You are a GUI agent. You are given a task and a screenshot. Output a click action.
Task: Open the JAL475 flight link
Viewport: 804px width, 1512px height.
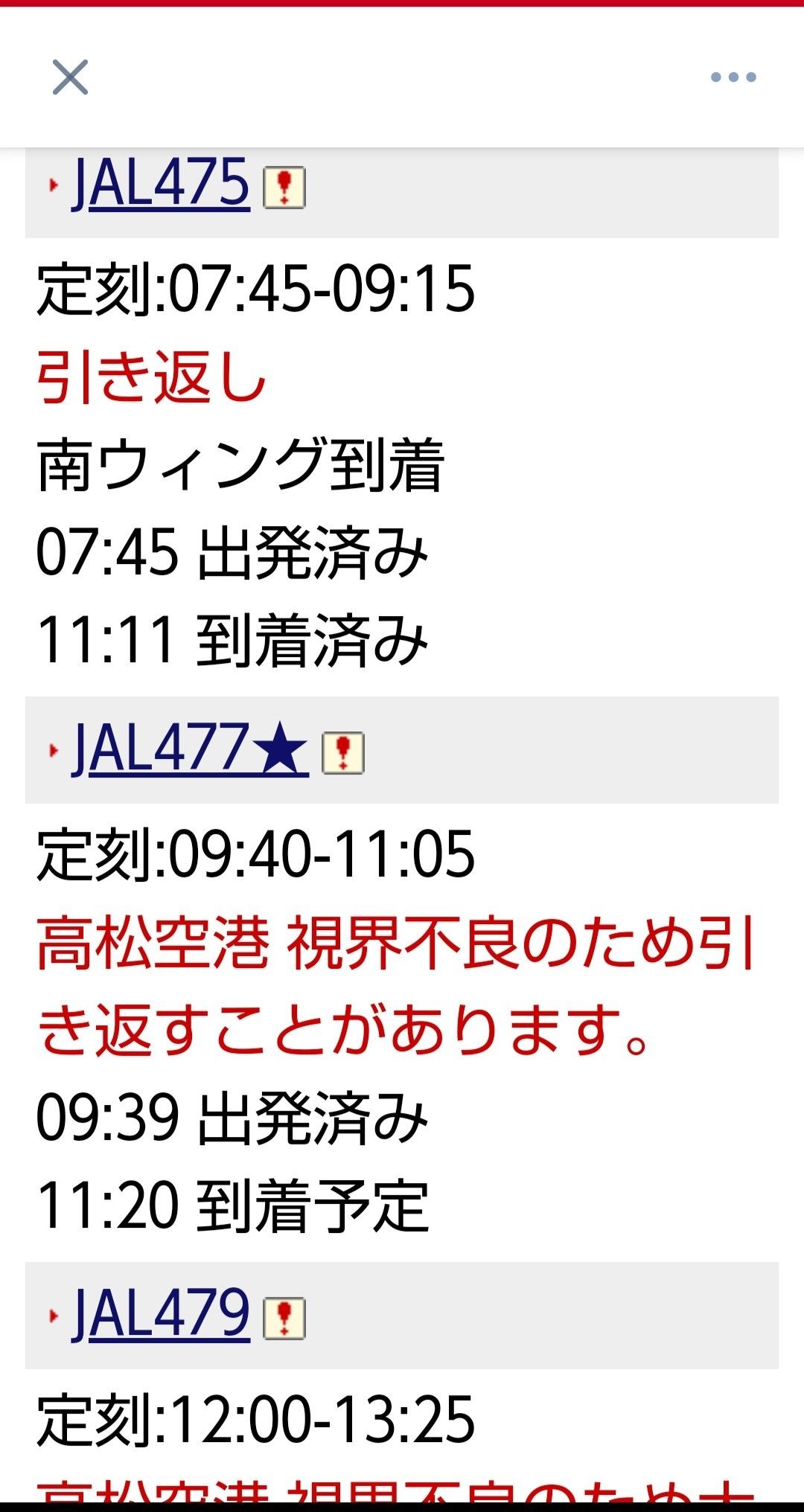pos(161,183)
